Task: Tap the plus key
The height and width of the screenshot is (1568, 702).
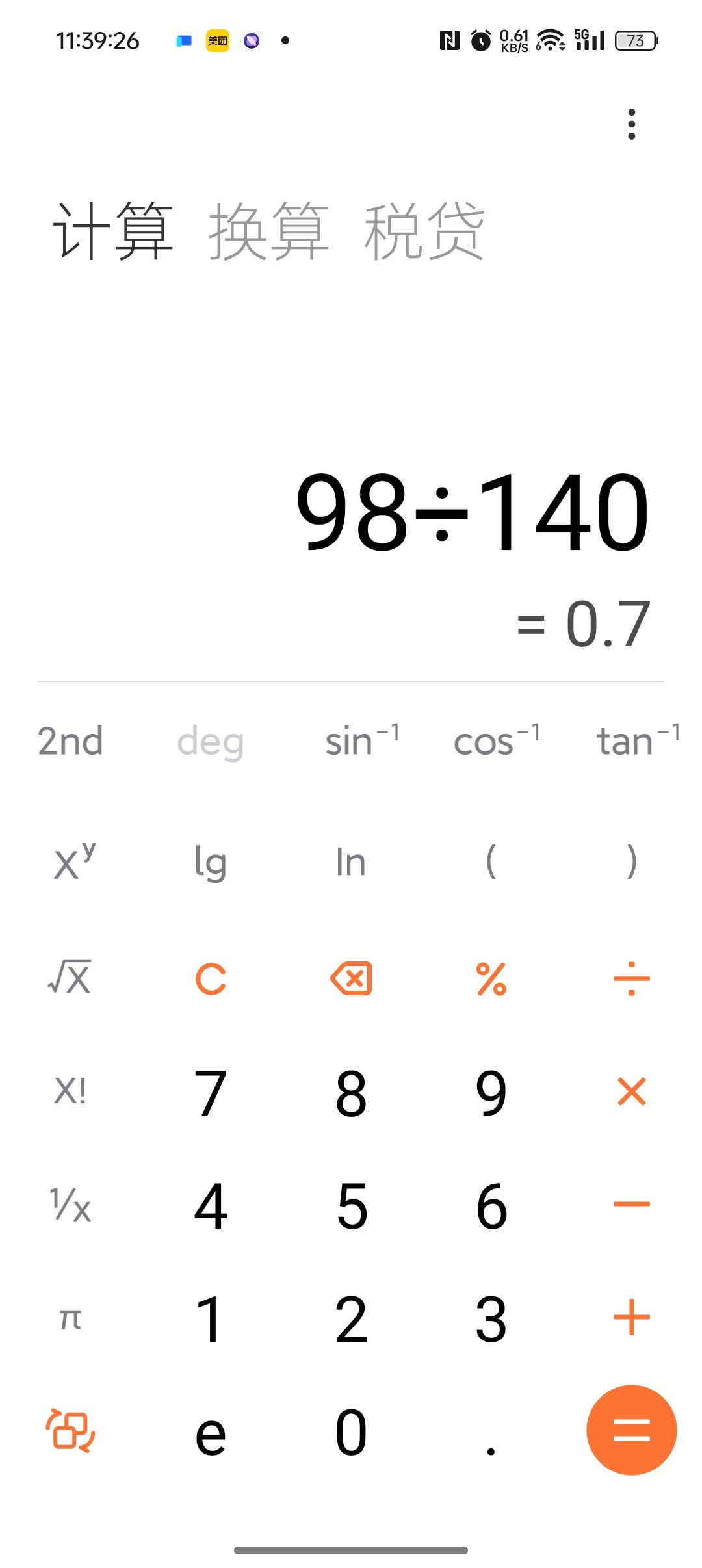Action: pyautogui.click(x=631, y=1318)
